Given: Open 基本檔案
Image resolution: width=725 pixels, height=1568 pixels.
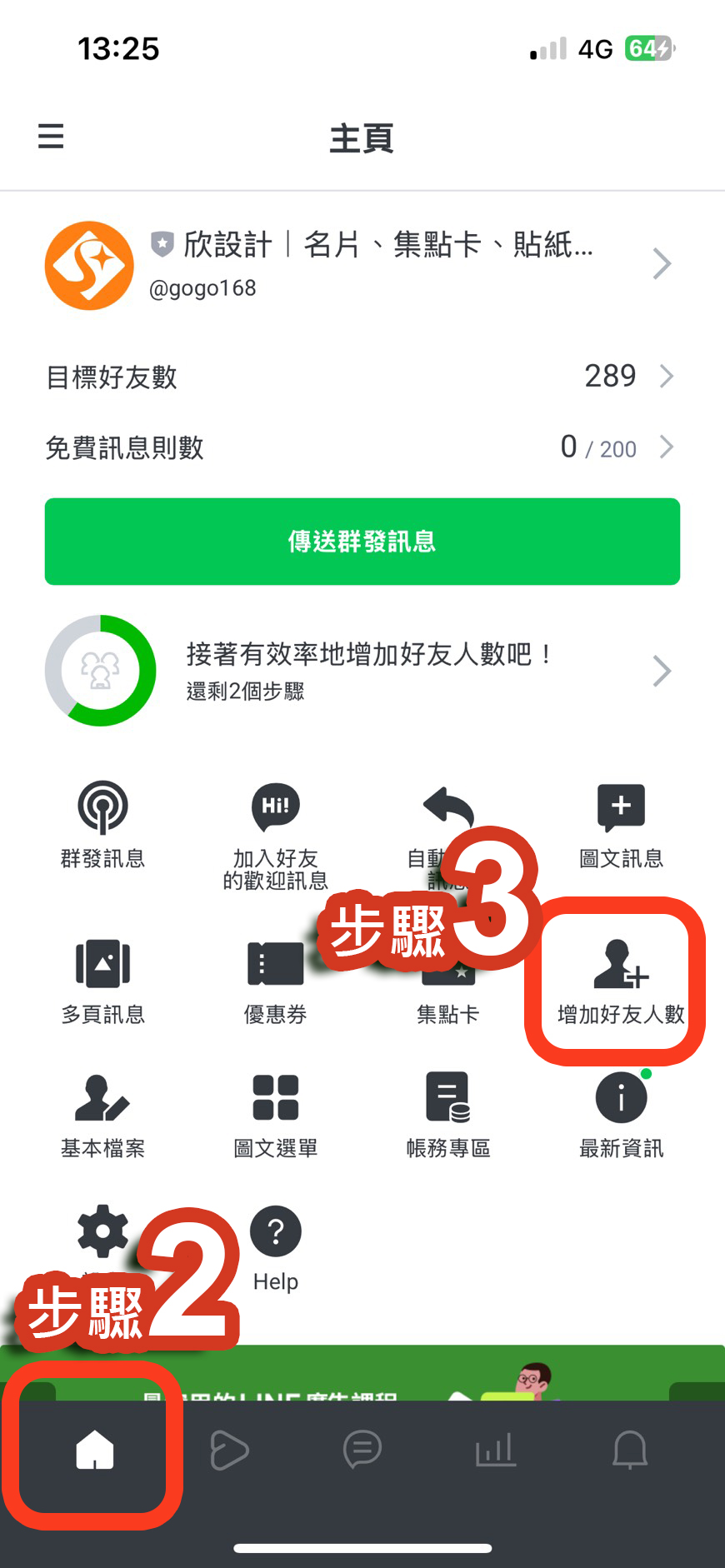Looking at the screenshot, I should point(102,1114).
